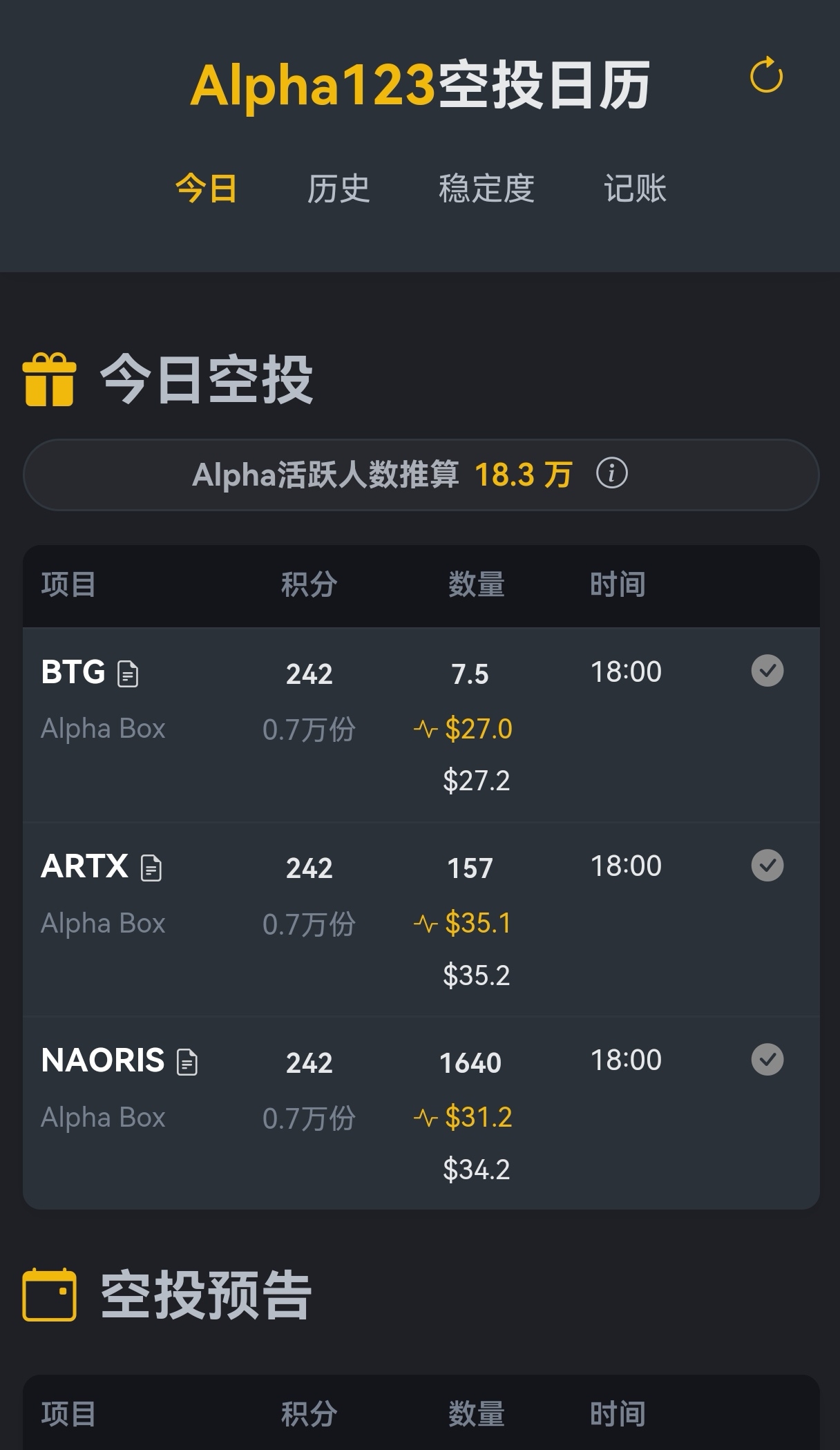
Task: Open the 记账 tab
Action: 635,189
